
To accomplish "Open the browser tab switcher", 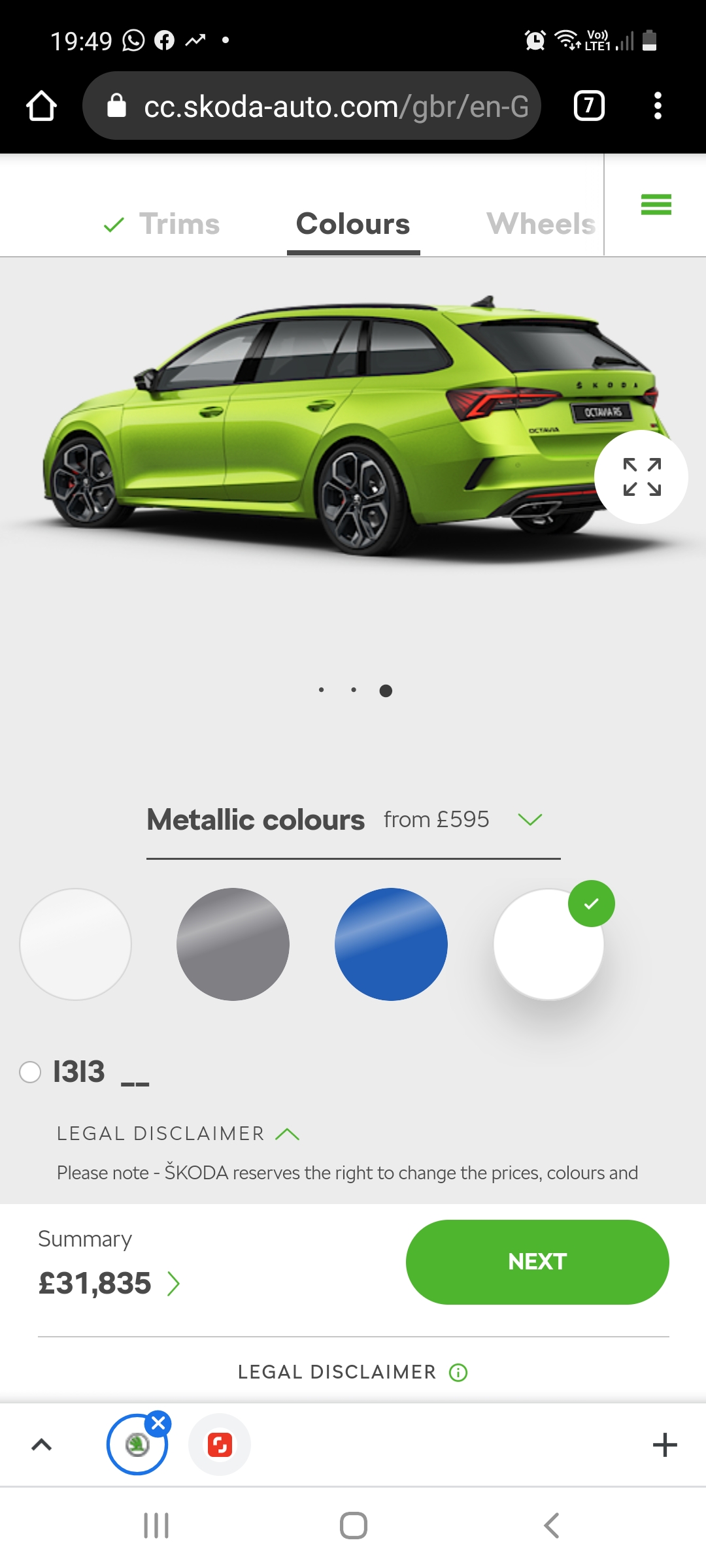I will pyautogui.click(x=588, y=106).
